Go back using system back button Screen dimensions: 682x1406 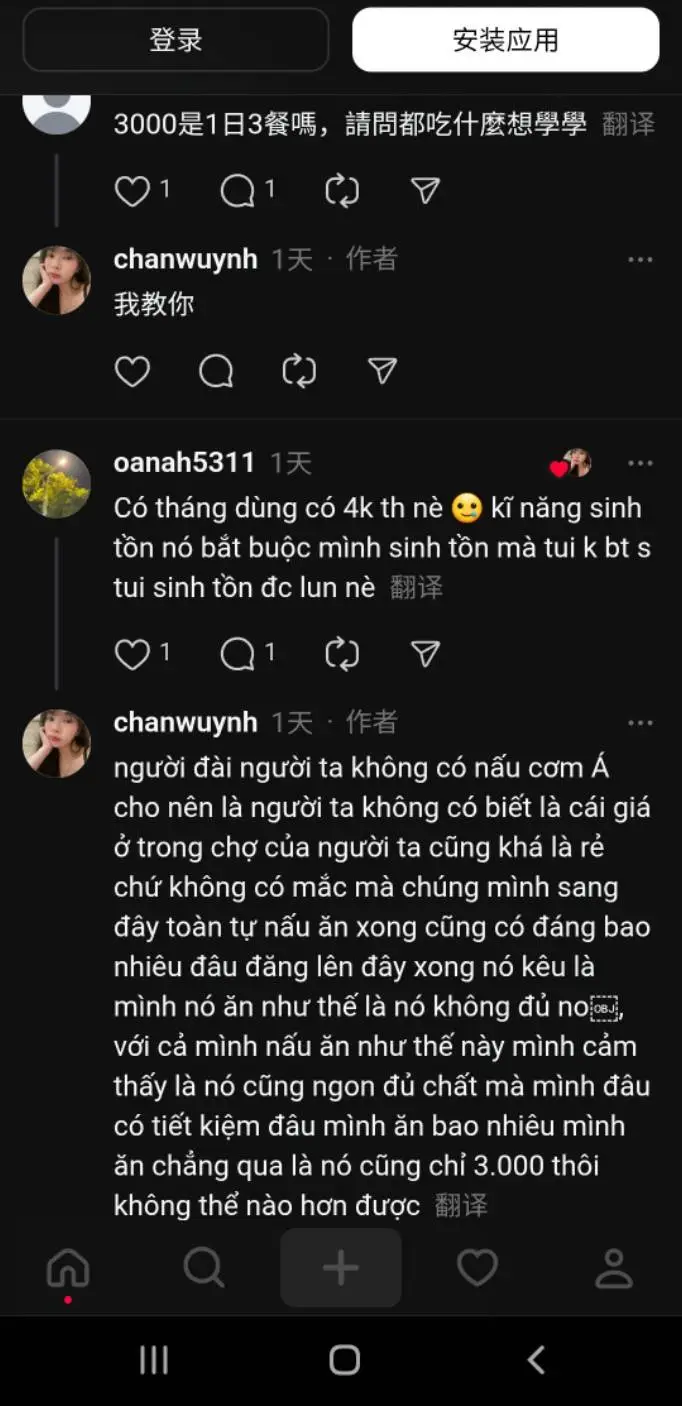536,1360
